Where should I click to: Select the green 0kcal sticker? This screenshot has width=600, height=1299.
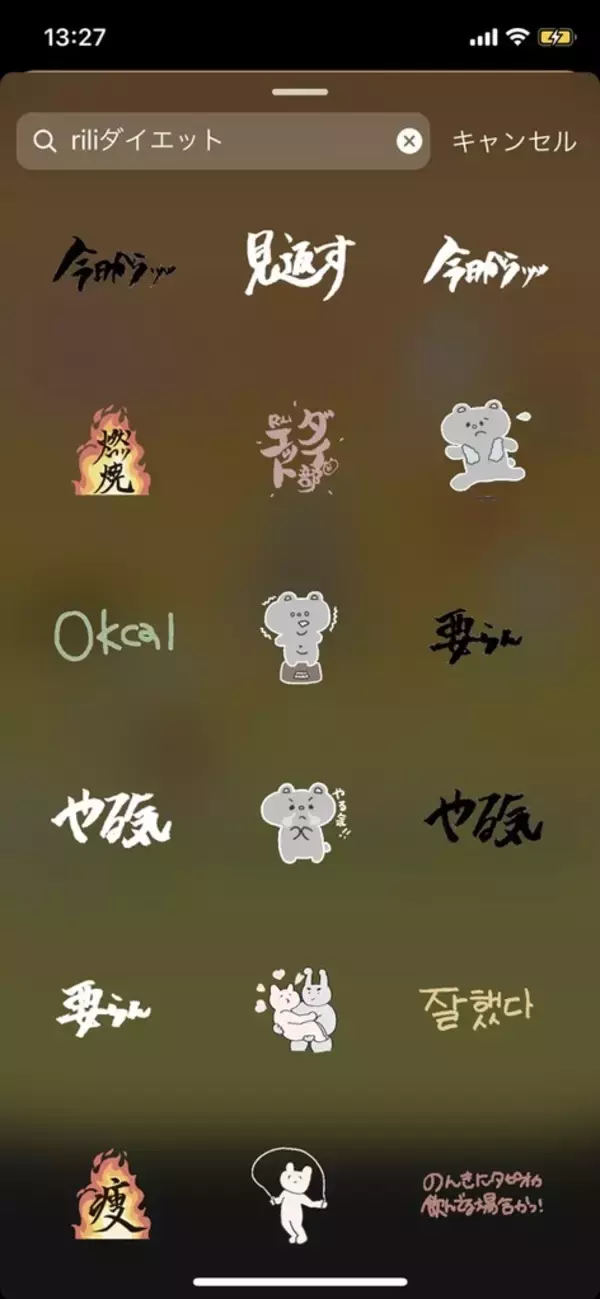[114, 633]
